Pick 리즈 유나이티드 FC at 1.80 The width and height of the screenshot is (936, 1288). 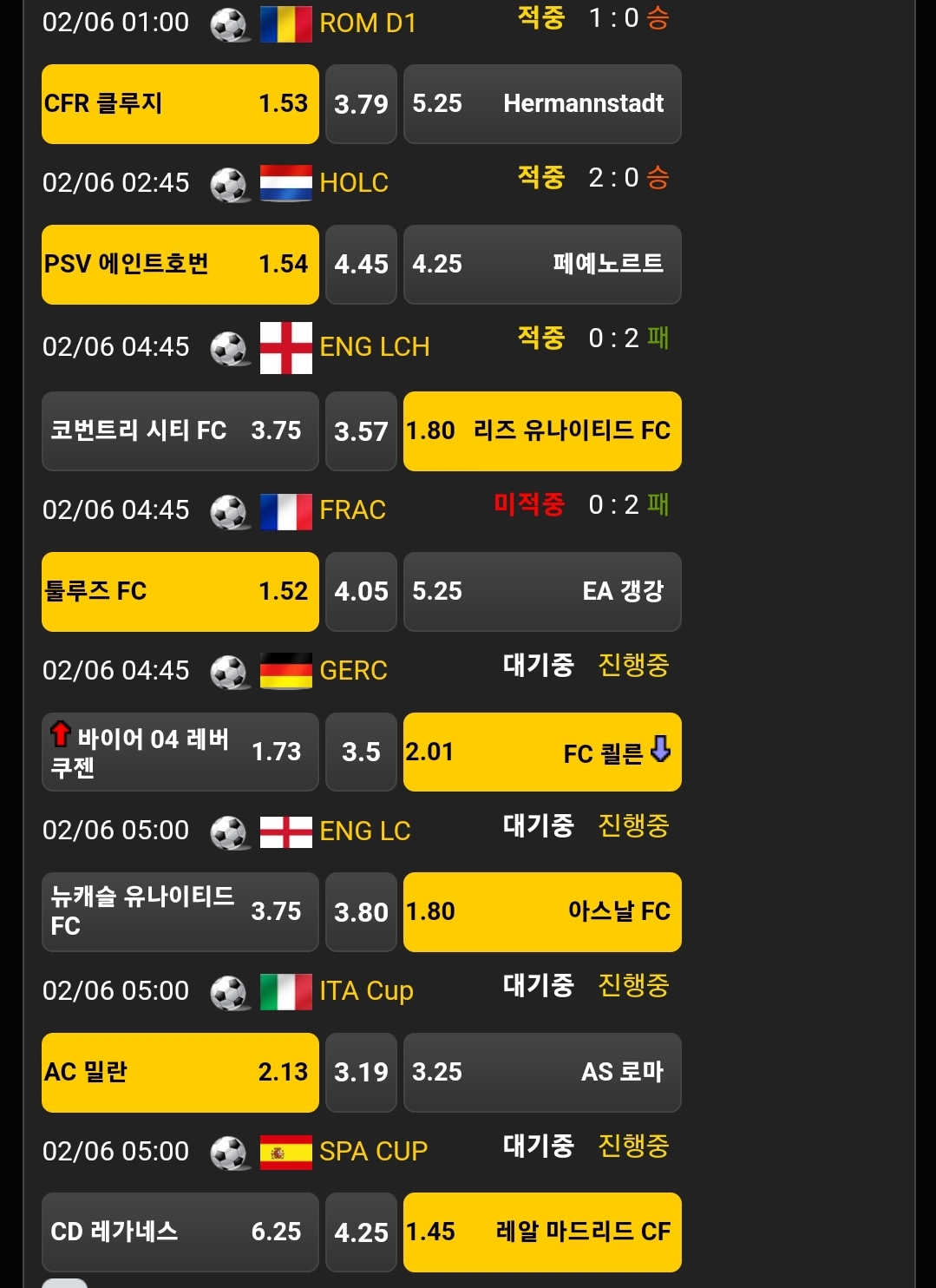542,430
